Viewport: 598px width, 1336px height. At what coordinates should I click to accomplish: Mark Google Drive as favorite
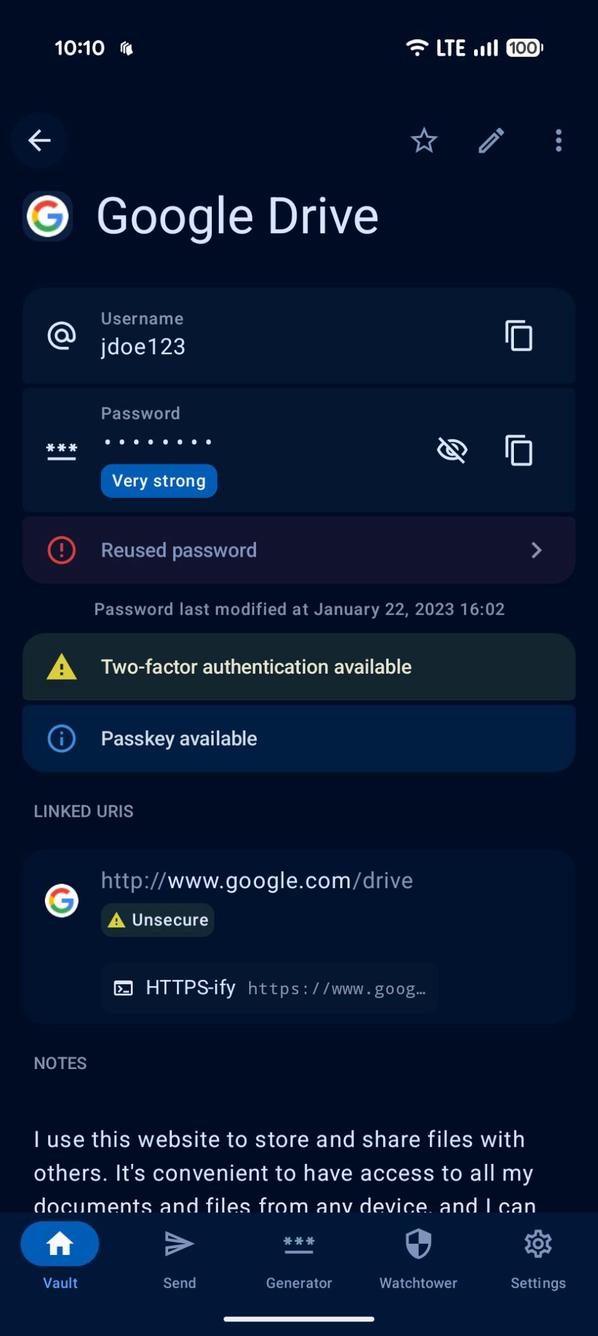point(424,141)
